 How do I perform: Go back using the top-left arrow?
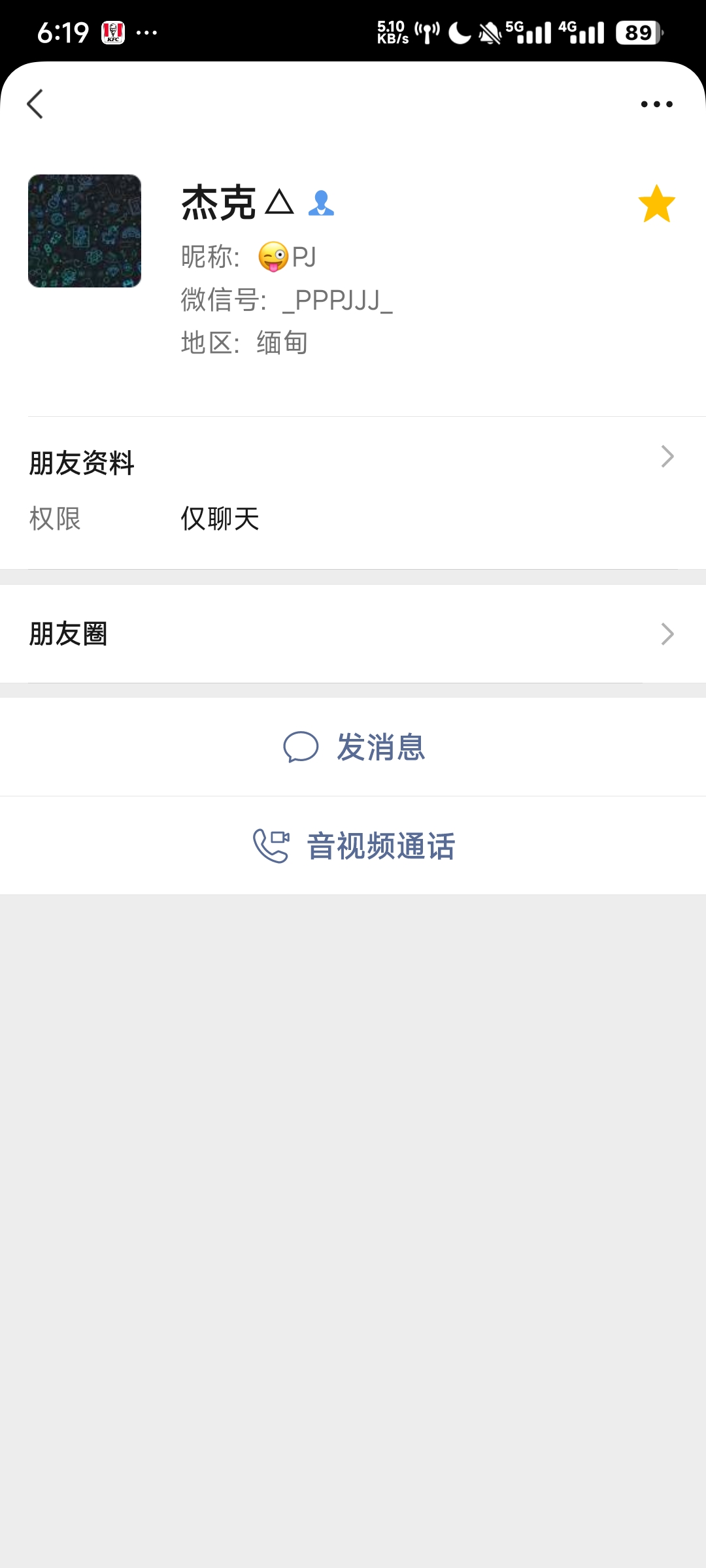[x=35, y=105]
